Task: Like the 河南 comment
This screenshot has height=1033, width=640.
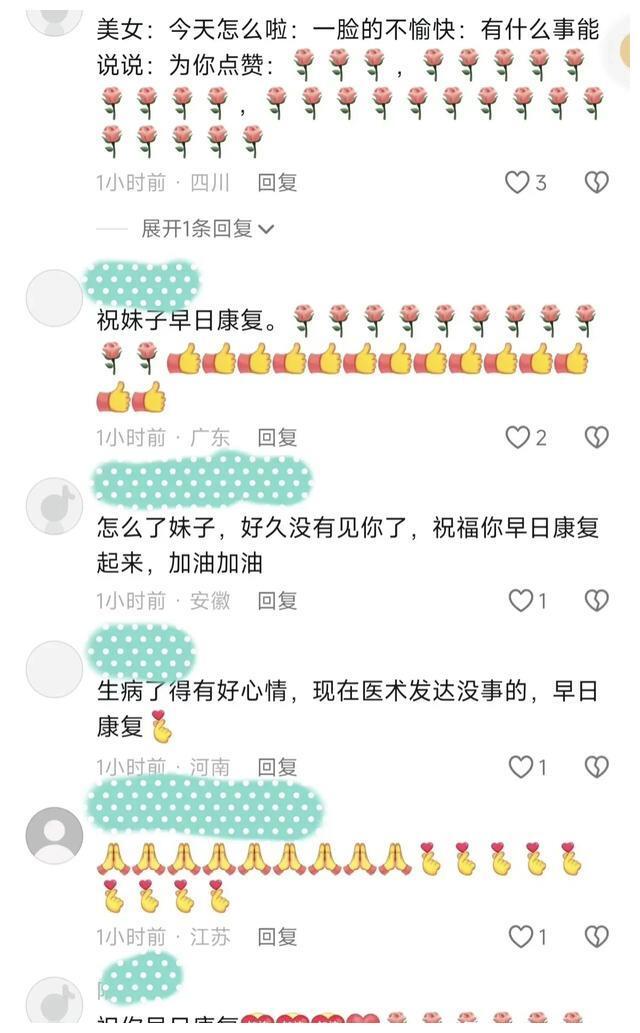Action: (x=520, y=766)
